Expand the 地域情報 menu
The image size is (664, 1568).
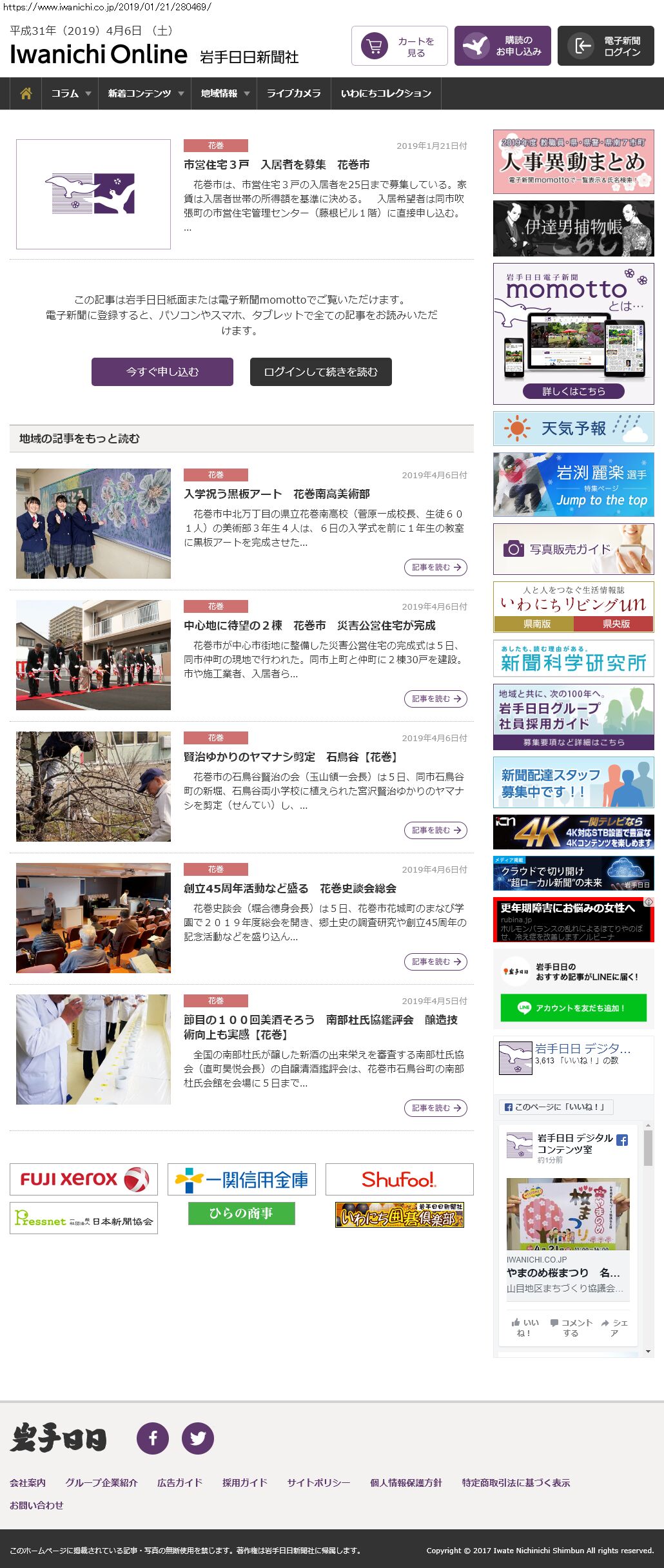[224, 93]
